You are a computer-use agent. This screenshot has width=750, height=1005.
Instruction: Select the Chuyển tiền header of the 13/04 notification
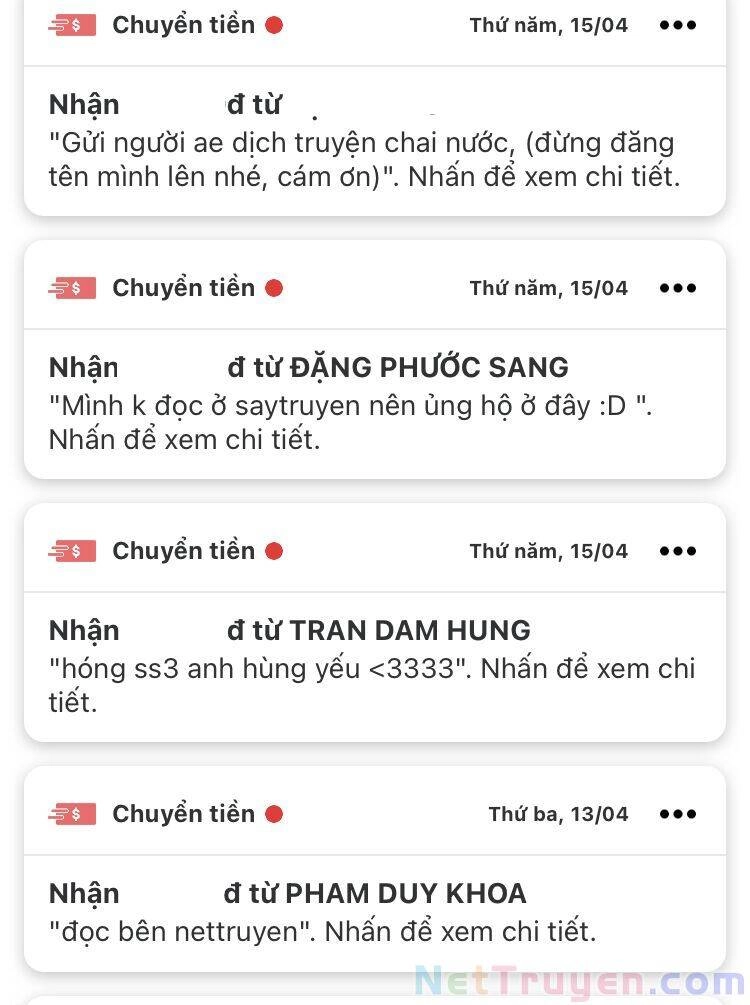pyautogui.click(x=182, y=813)
